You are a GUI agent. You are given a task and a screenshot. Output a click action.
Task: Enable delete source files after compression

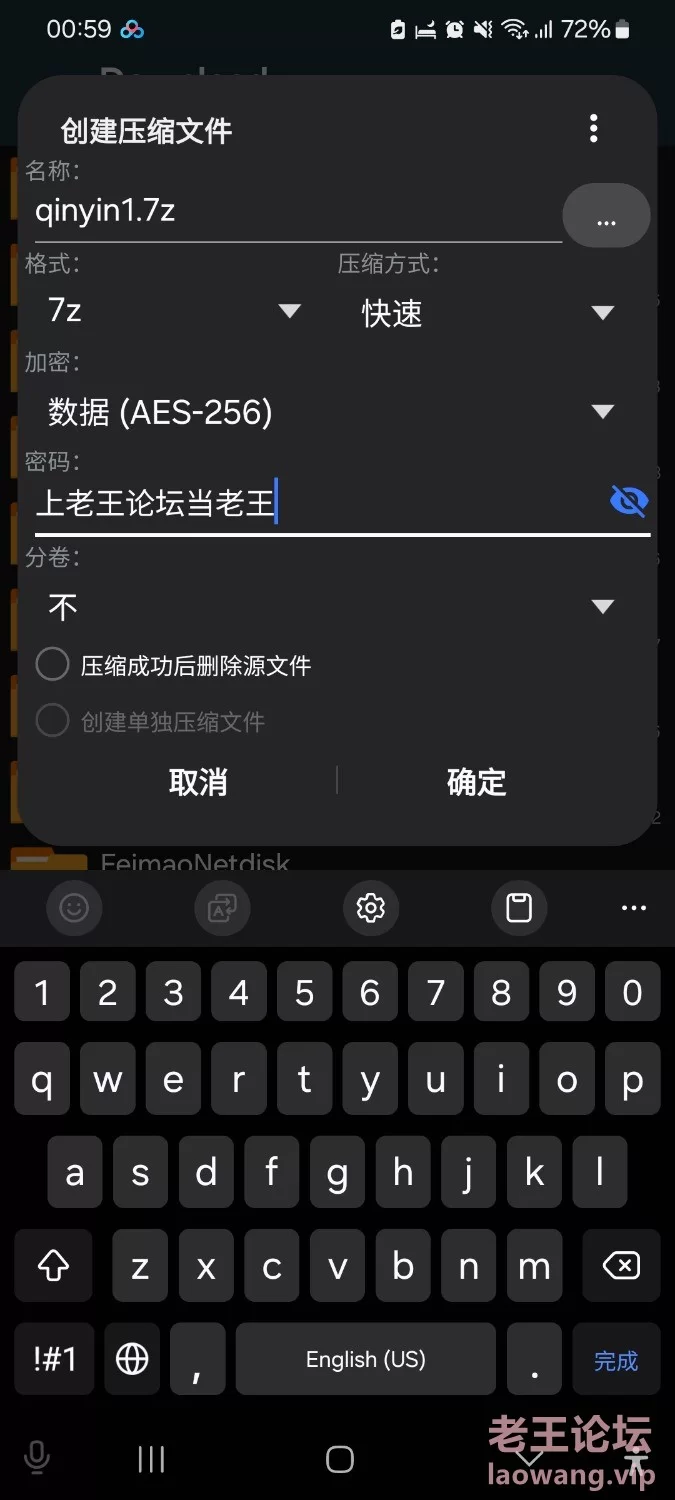coord(174,665)
